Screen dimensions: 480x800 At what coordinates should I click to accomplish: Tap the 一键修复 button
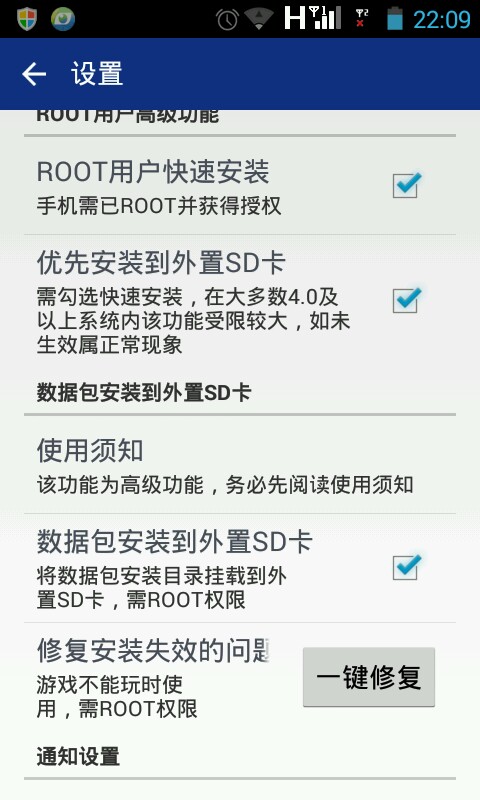pos(369,677)
